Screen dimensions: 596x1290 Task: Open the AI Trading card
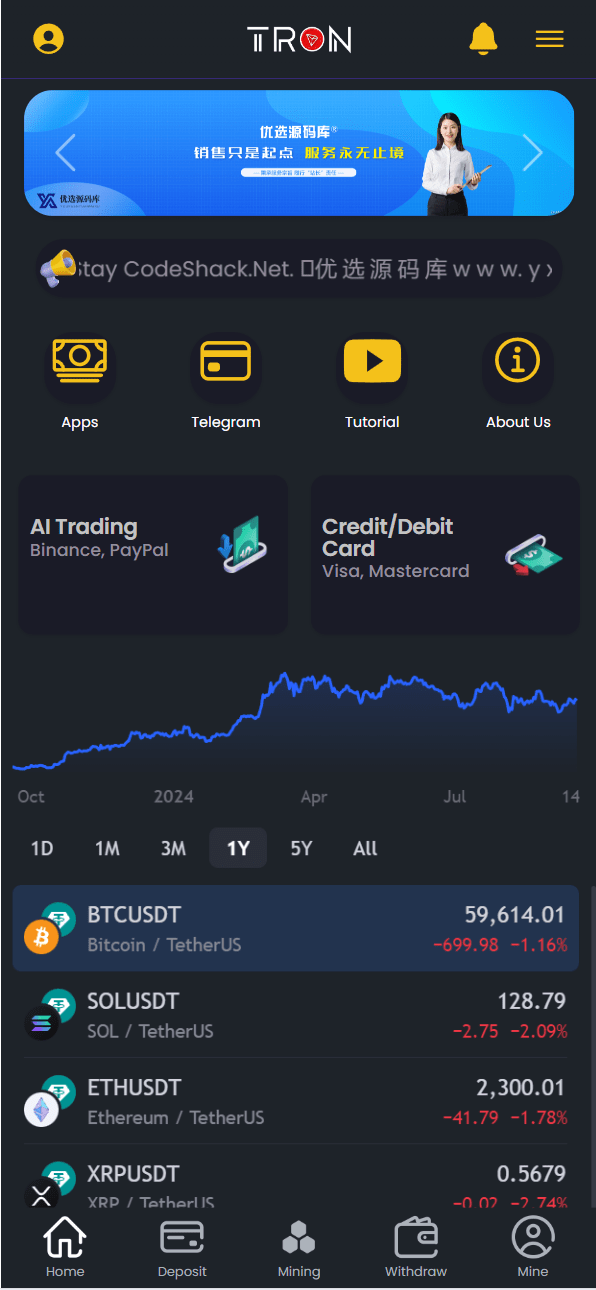click(153, 554)
